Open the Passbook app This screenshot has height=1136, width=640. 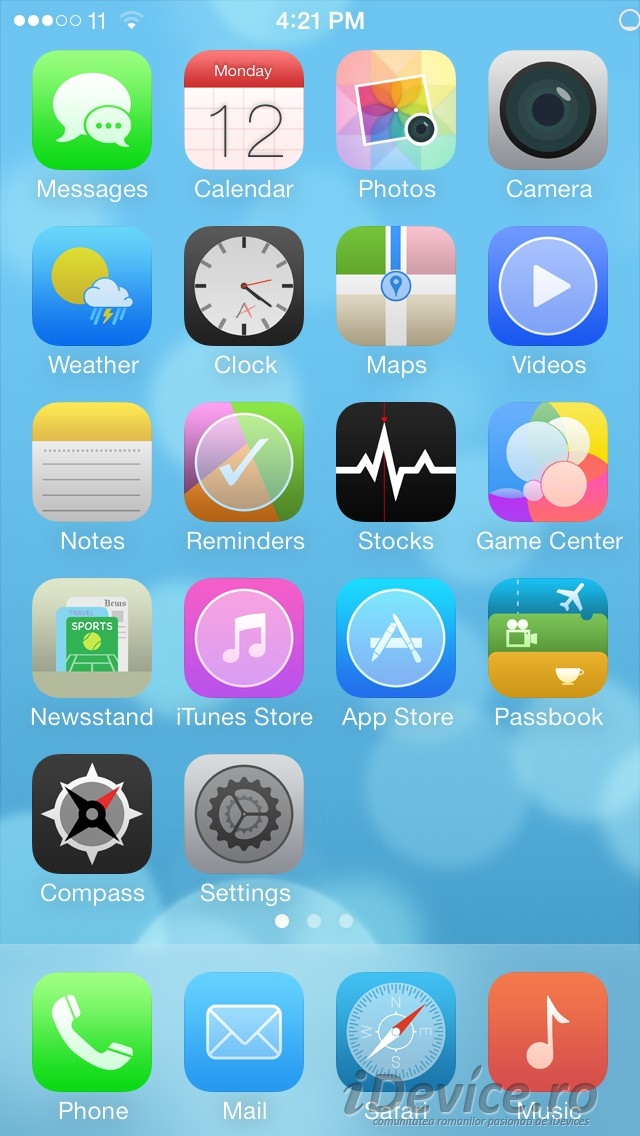pos(548,638)
